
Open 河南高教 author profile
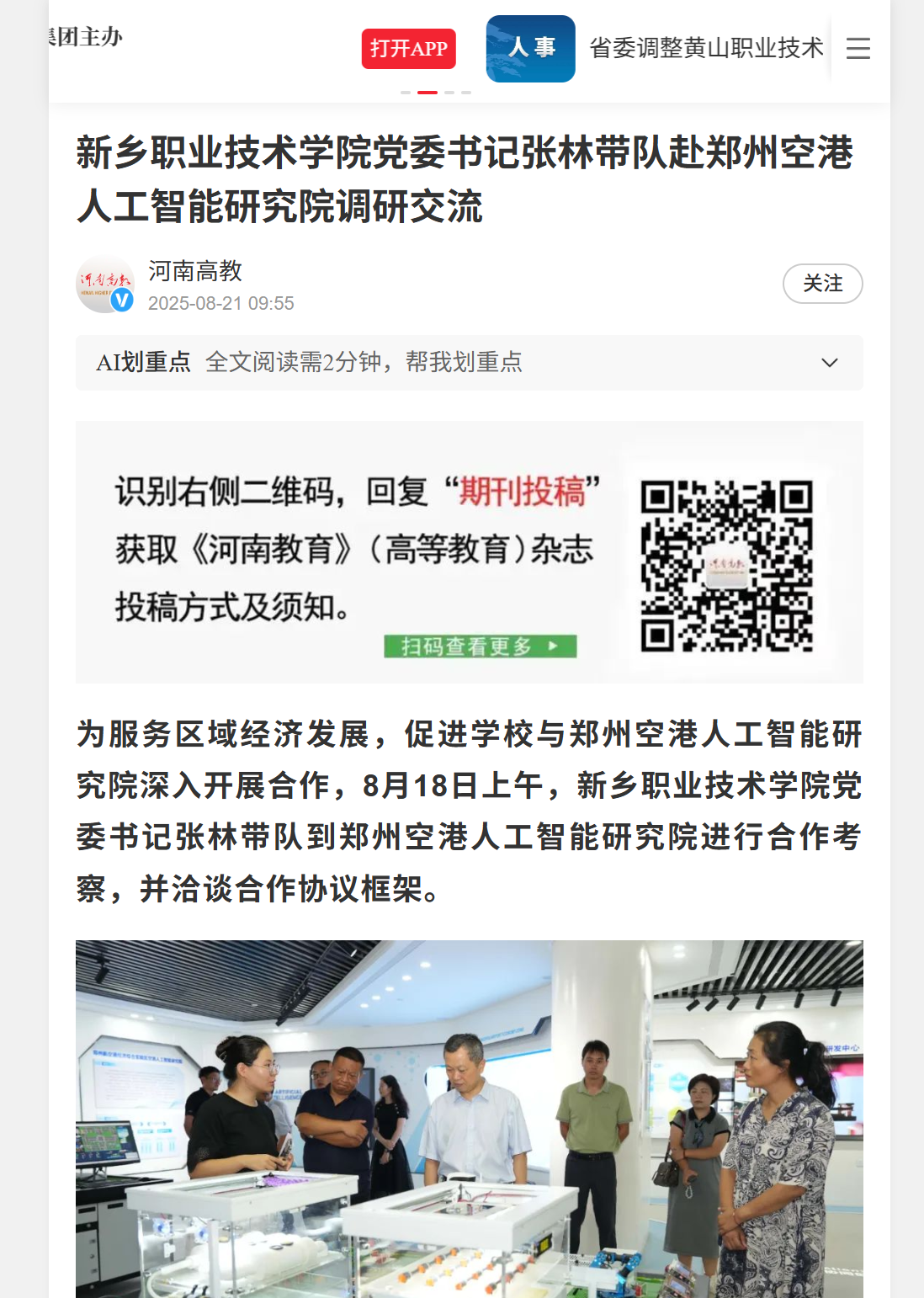click(194, 271)
